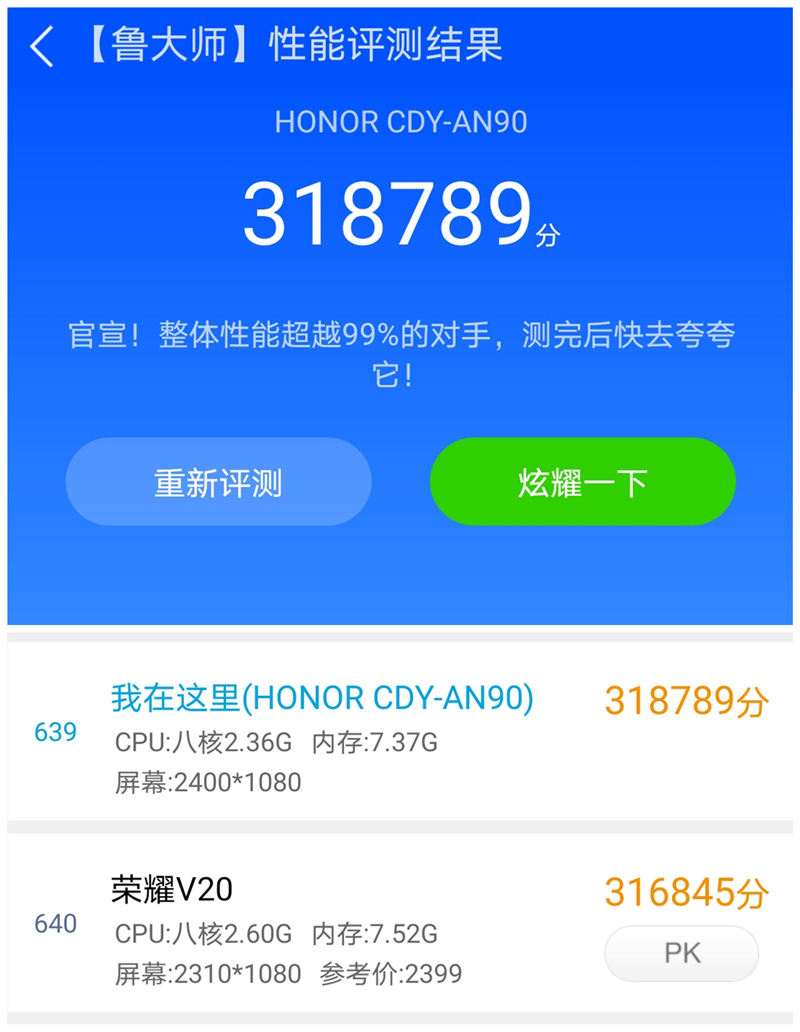Share the score with 炫耀一下

(582, 482)
